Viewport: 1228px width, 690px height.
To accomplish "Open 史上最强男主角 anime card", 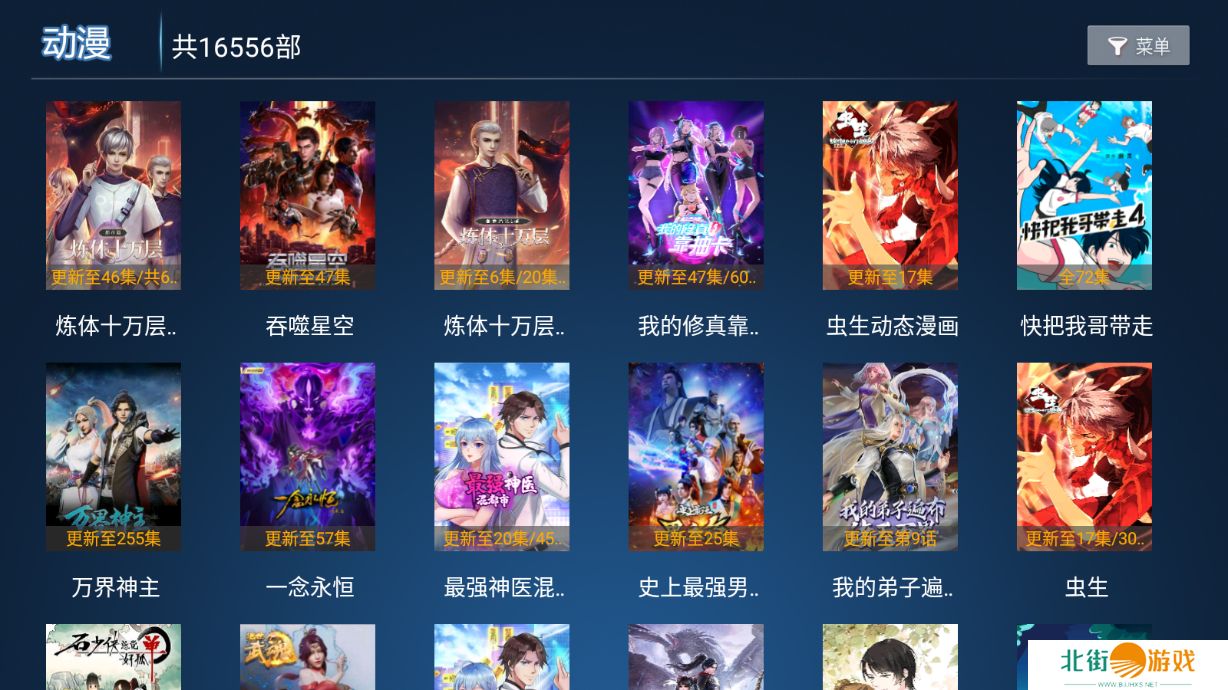I will pyautogui.click(x=695, y=456).
